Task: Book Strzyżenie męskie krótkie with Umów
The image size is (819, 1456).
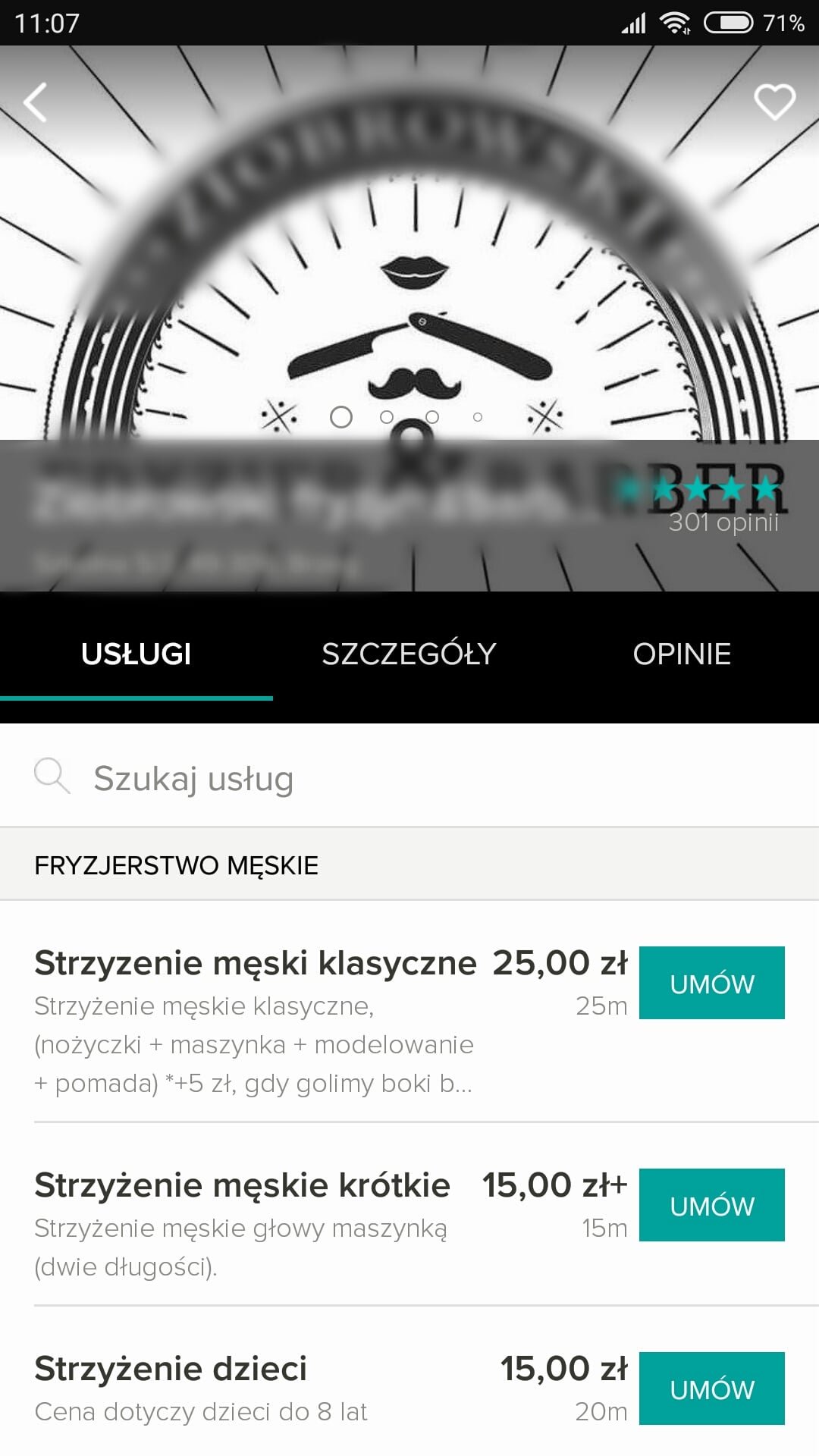Action: pos(711,1205)
